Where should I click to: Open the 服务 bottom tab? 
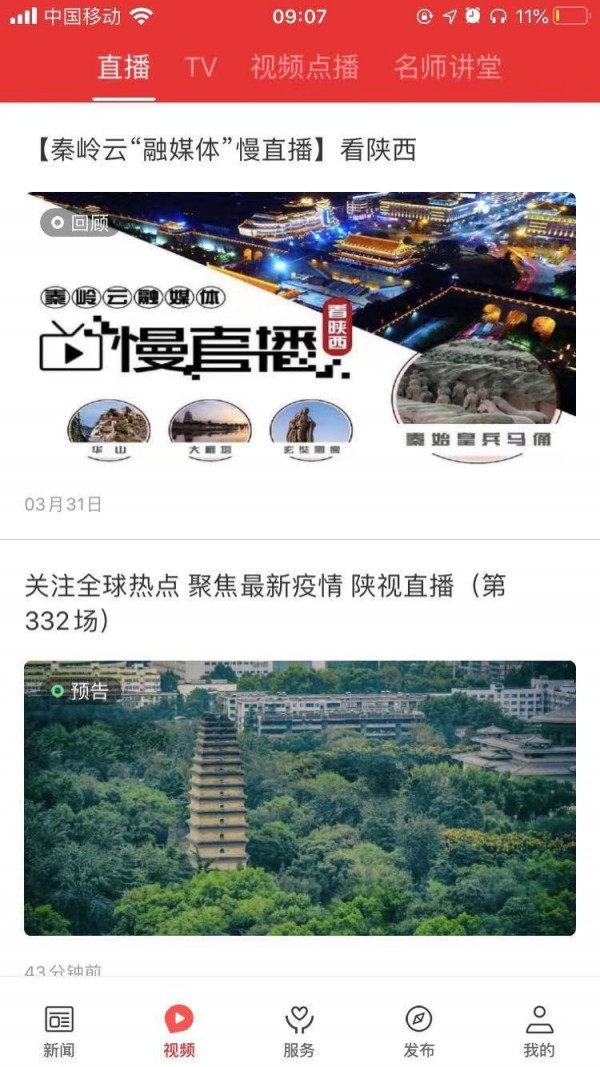(x=299, y=1030)
